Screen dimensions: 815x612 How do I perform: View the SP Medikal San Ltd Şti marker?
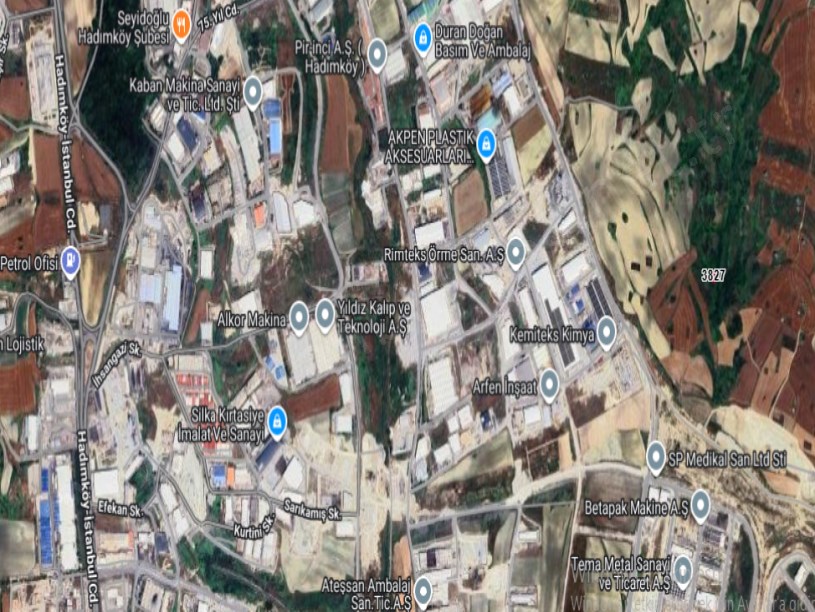point(656,457)
